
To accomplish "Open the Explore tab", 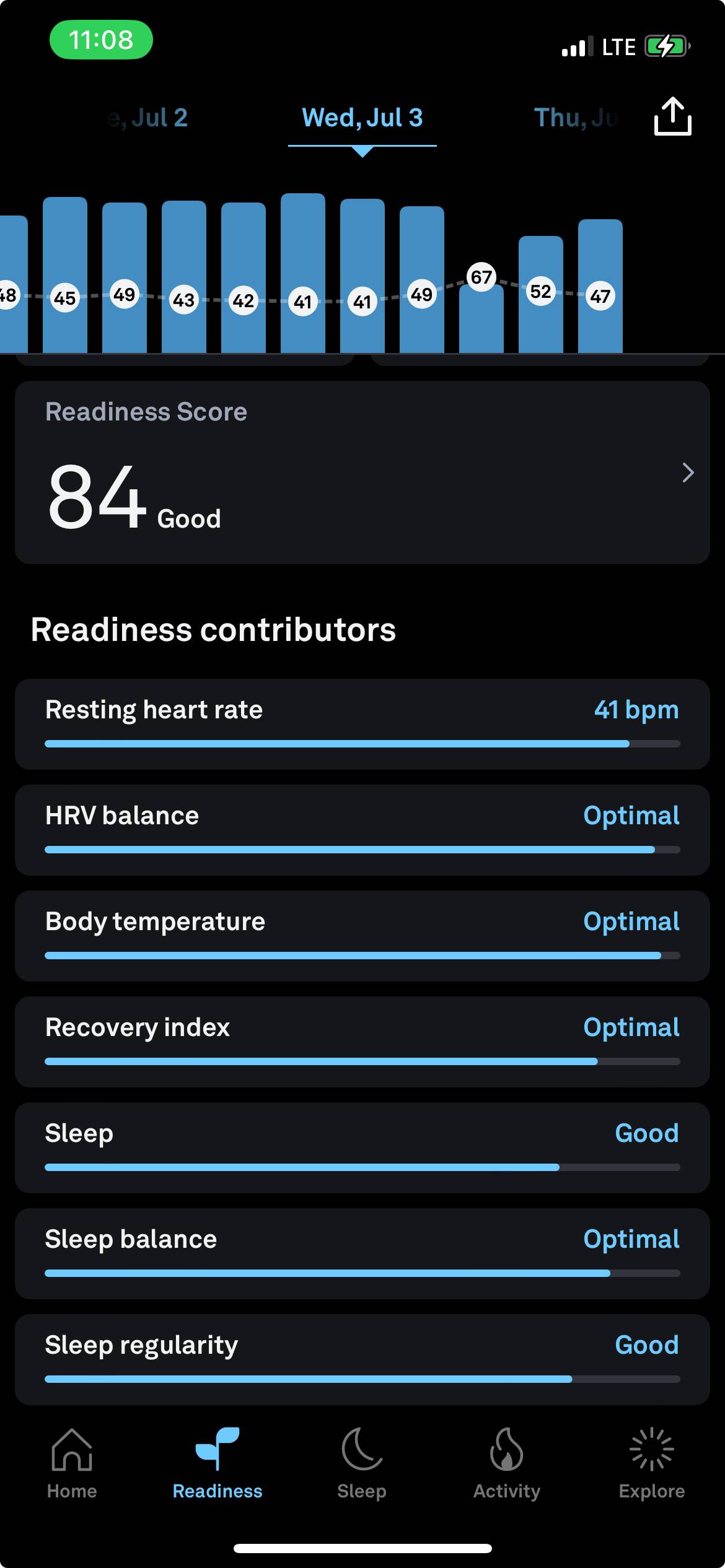I will [x=652, y=1464].
